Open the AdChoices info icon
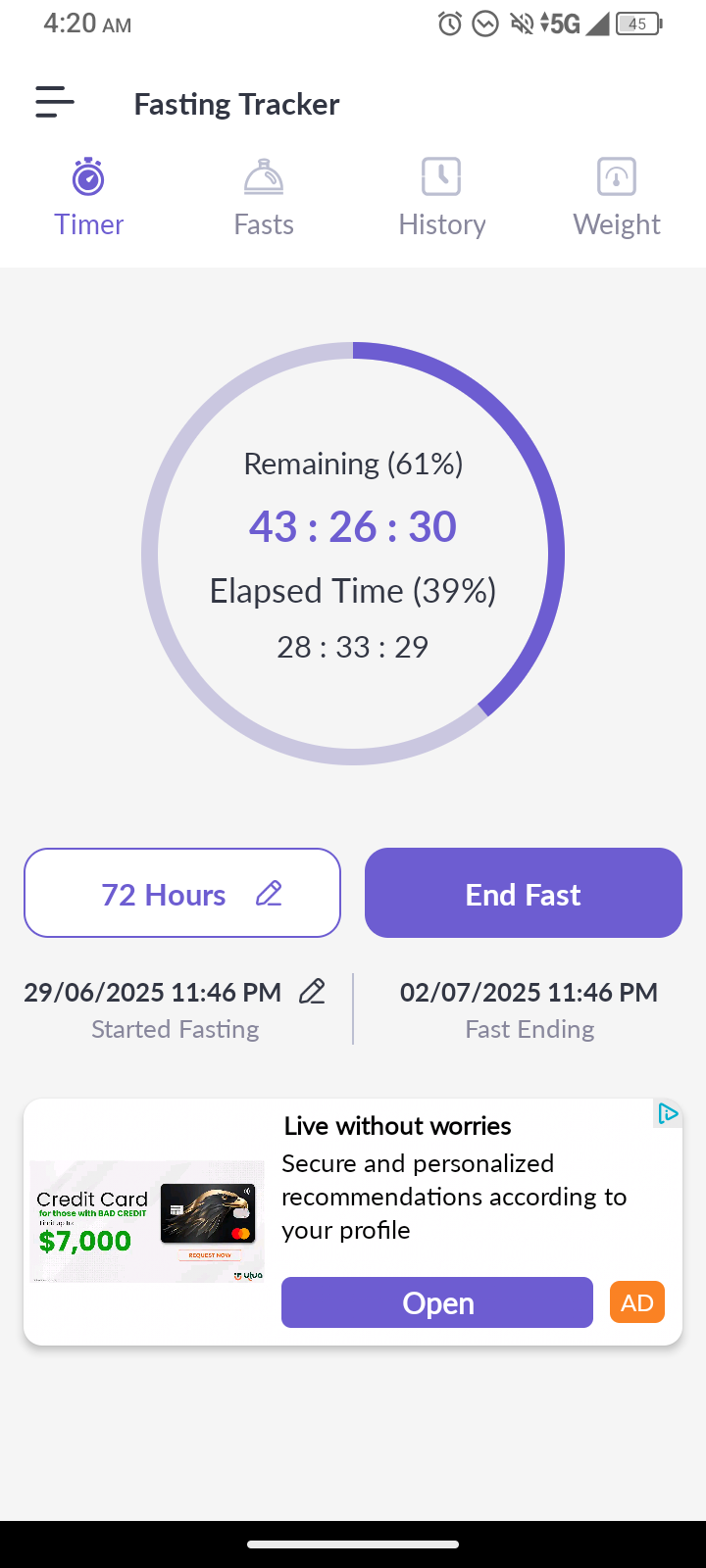The image size is (706, 1568). [x=668, y=1113]
